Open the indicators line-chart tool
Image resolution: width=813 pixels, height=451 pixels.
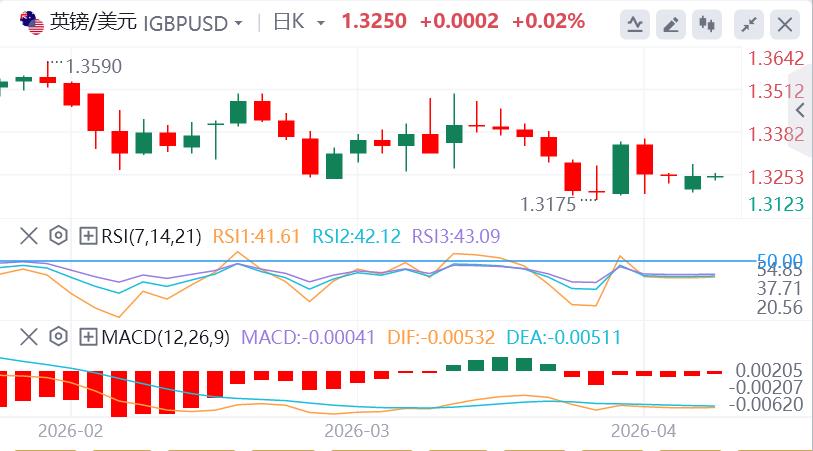point(634,23)
